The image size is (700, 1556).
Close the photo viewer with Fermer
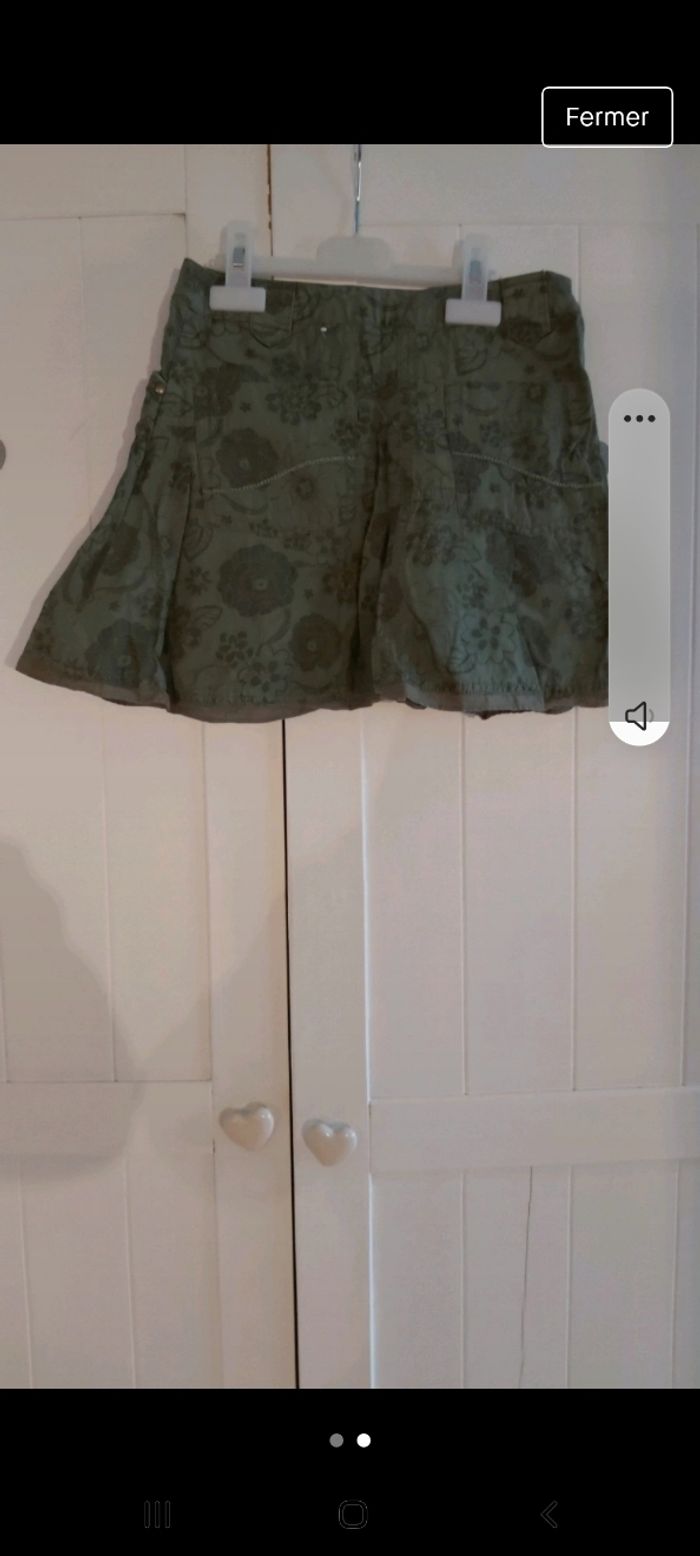coord(607,117)
